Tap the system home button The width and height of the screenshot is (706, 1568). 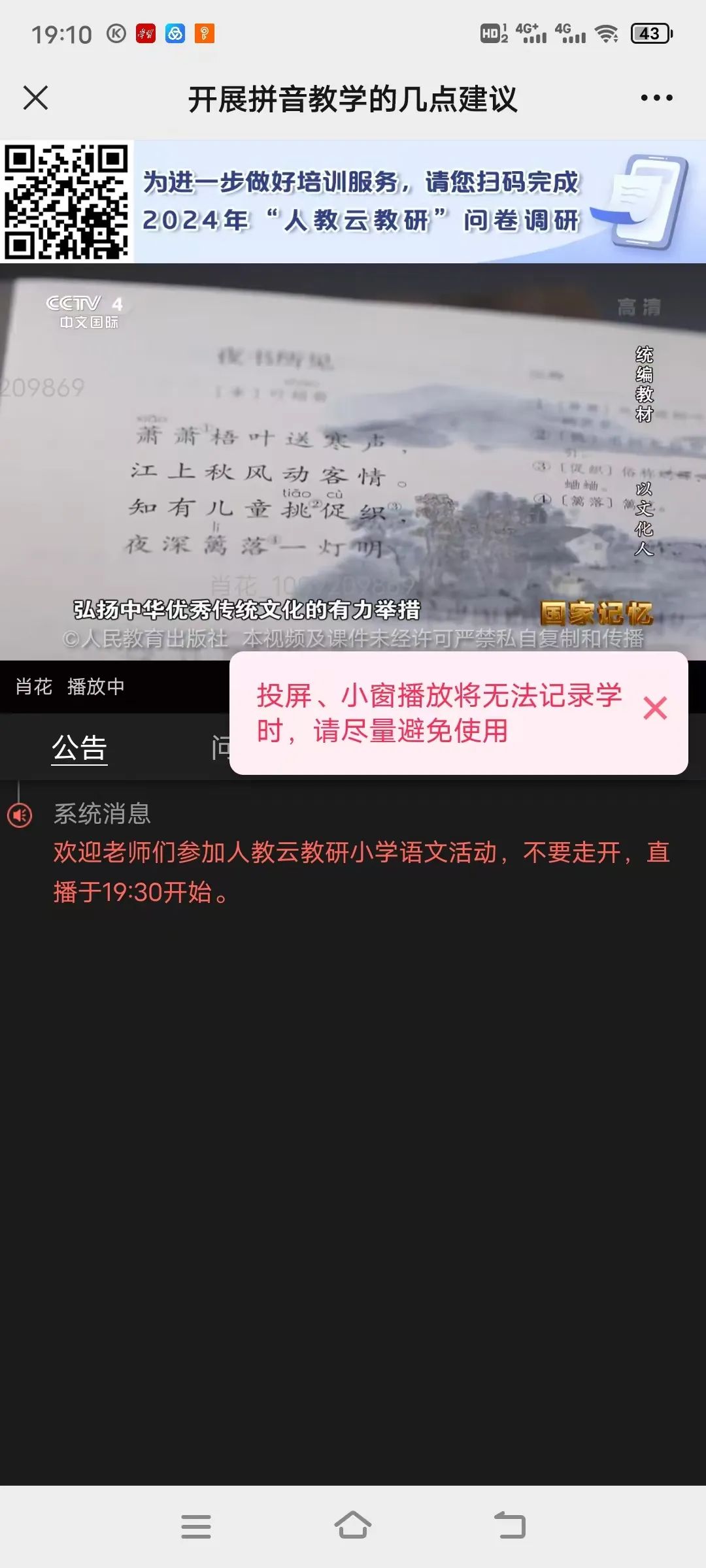(353, 1526)
